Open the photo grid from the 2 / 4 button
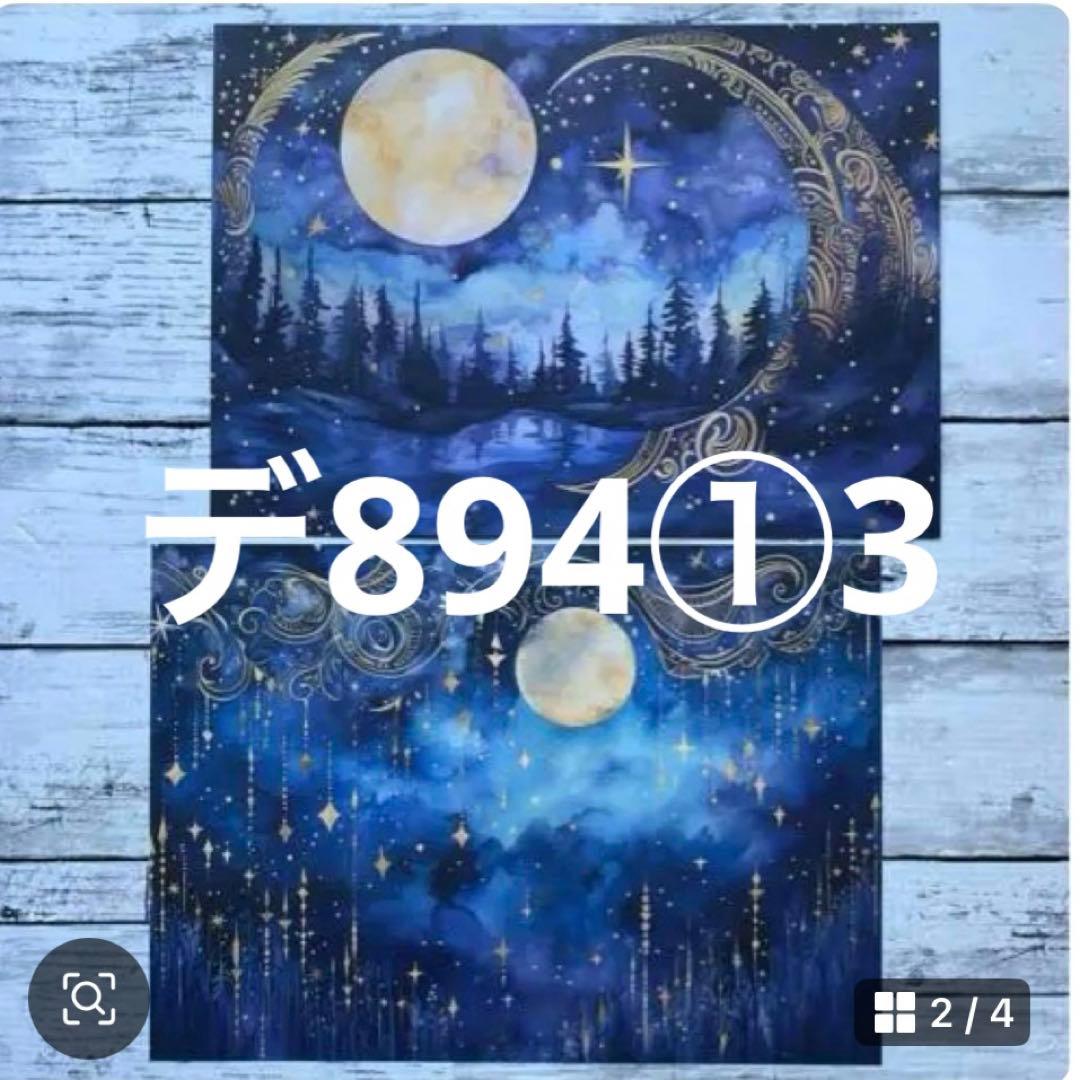 pos(943,1014)
